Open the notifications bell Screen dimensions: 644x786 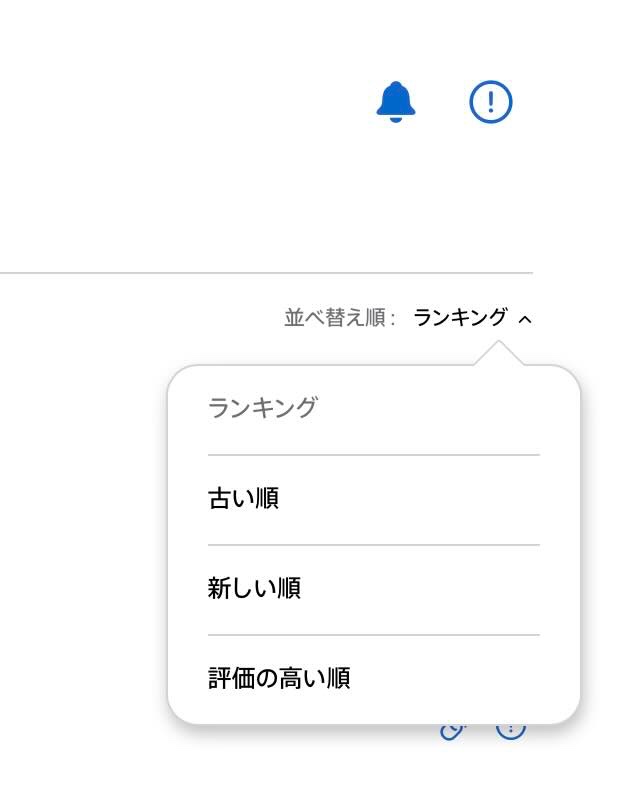(x=396, y=101)
